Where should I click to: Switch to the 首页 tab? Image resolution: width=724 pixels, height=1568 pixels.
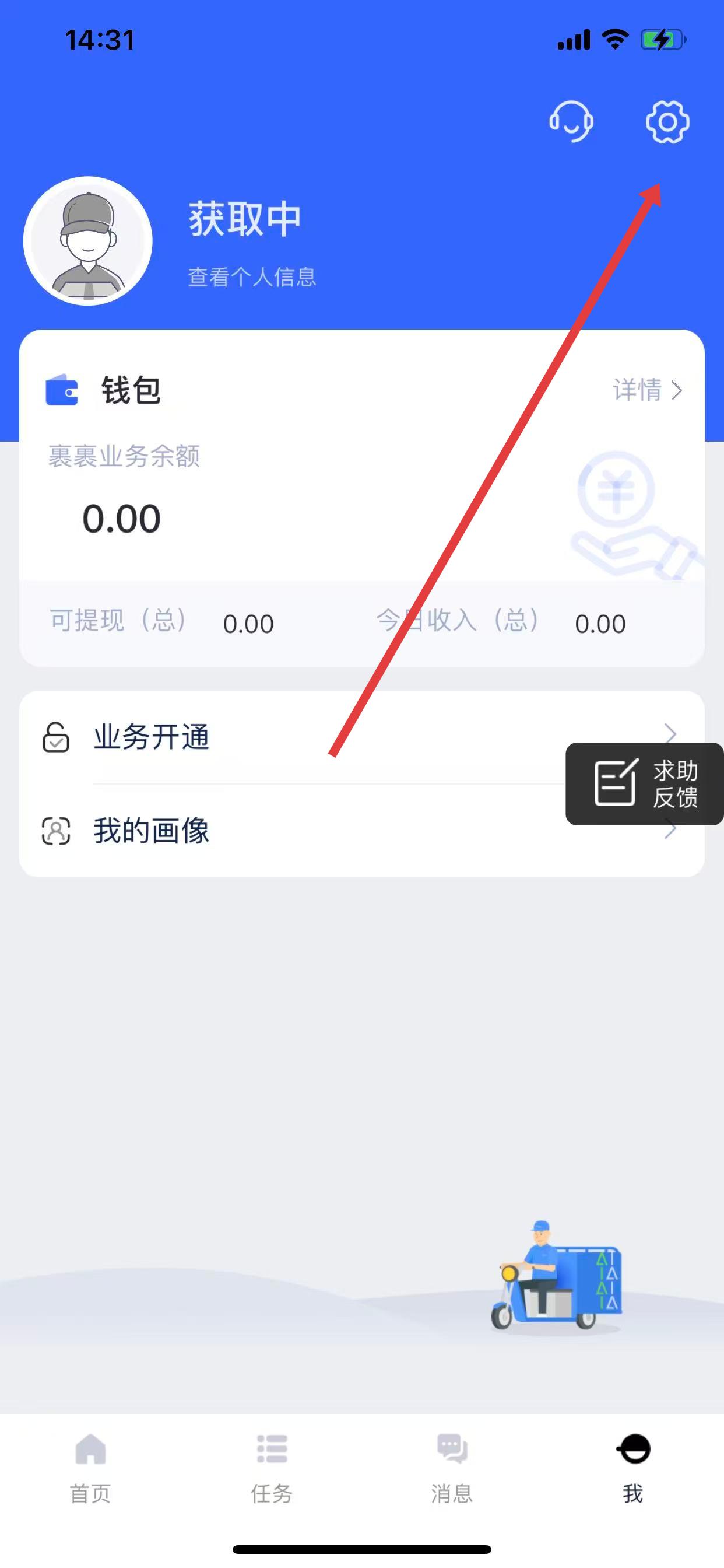coord(90,1467)
